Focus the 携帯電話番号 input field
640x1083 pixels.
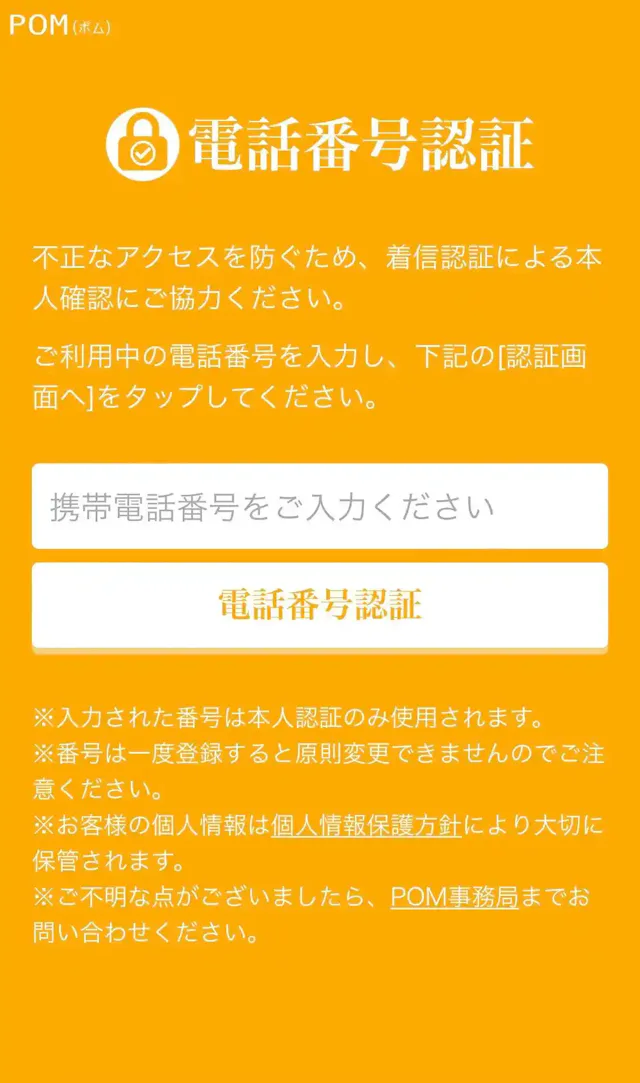(x=320, y=506)
